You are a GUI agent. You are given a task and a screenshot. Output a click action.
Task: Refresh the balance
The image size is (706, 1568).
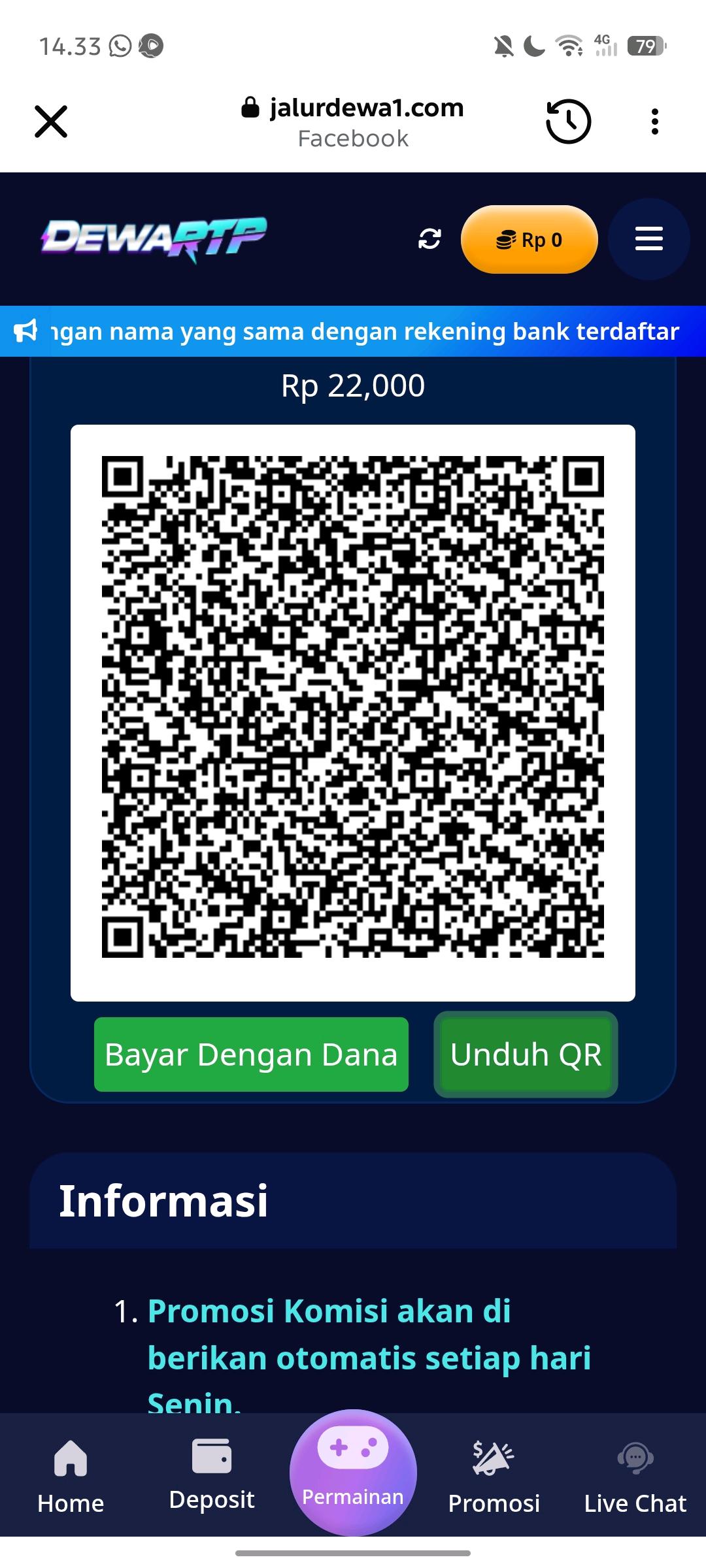coord(429,239)
